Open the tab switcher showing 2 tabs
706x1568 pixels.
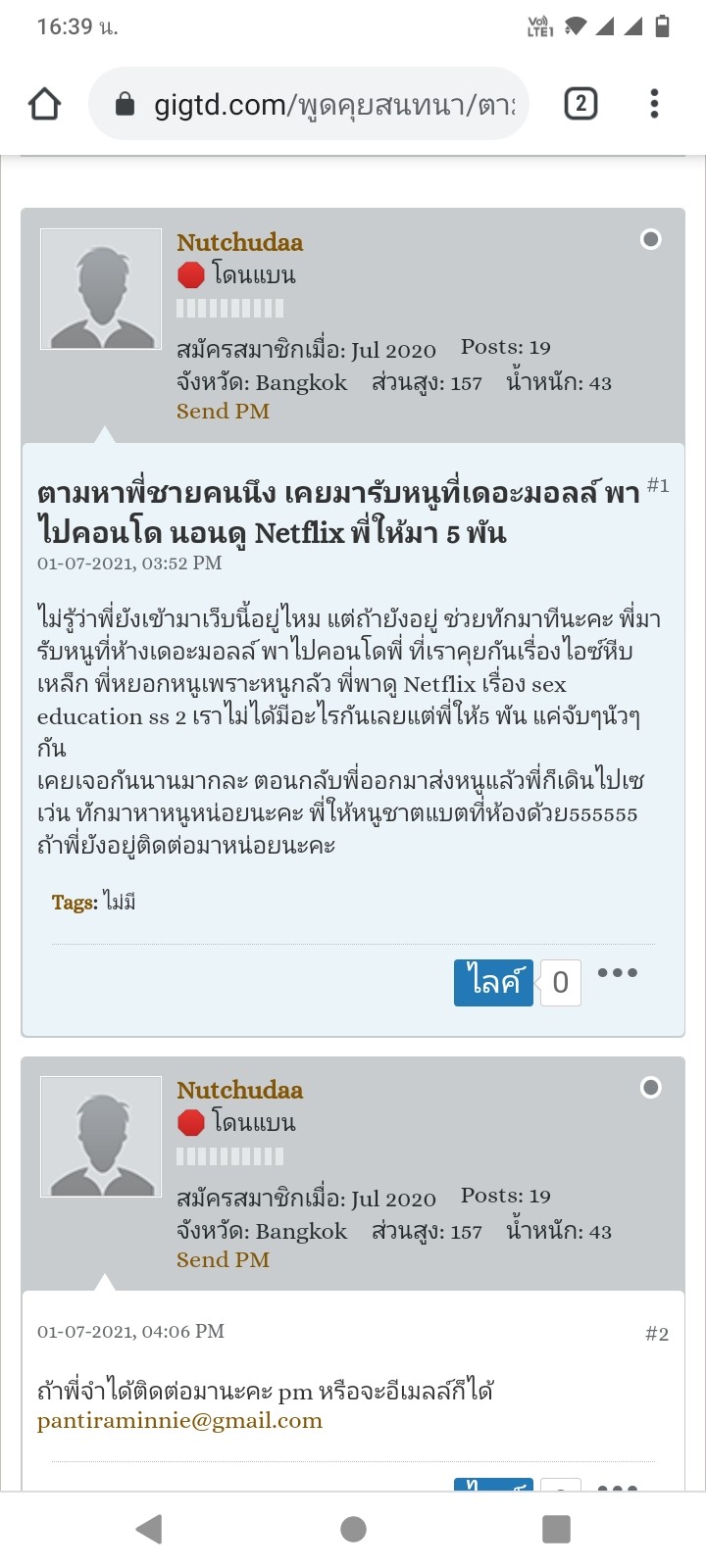coord(580,104)
